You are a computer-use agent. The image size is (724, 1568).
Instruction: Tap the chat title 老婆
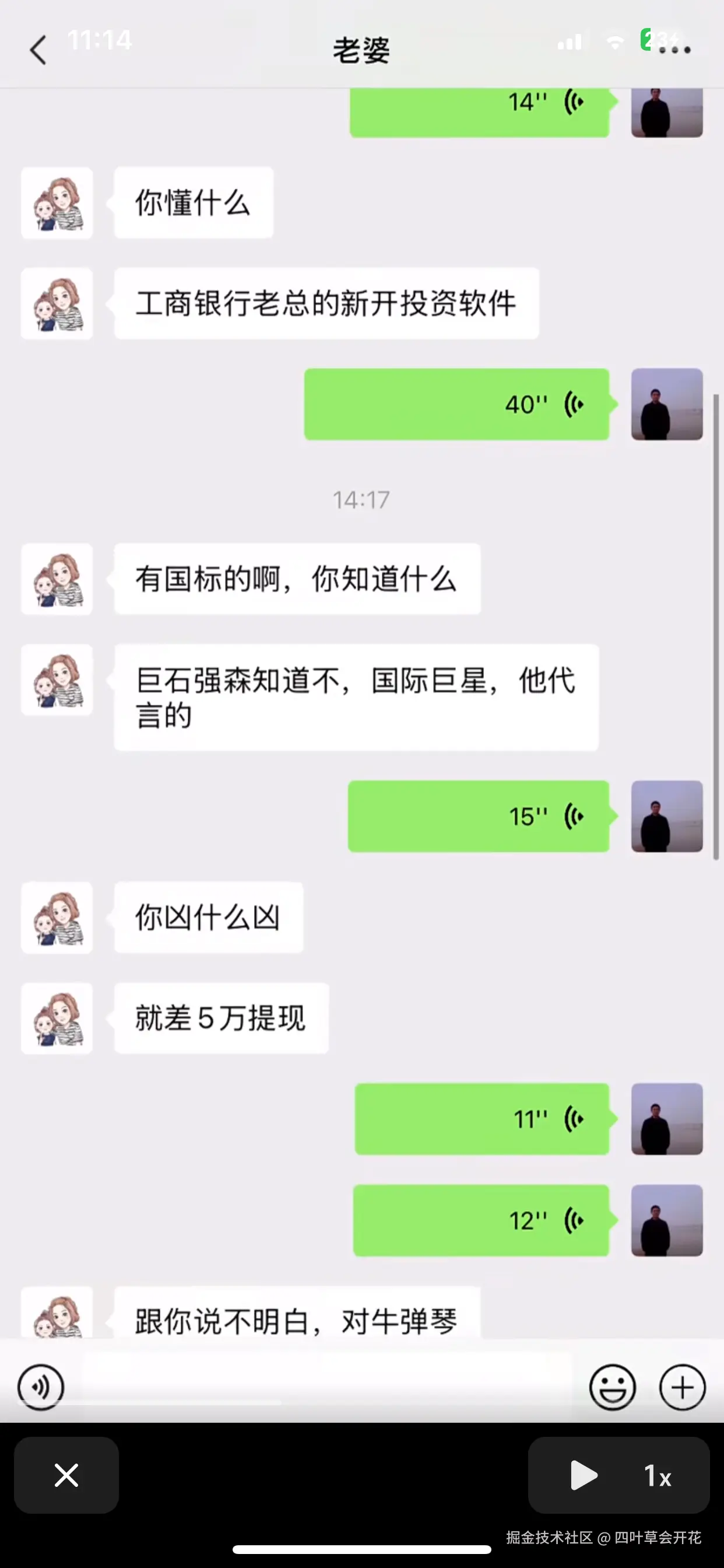(360, 50)
